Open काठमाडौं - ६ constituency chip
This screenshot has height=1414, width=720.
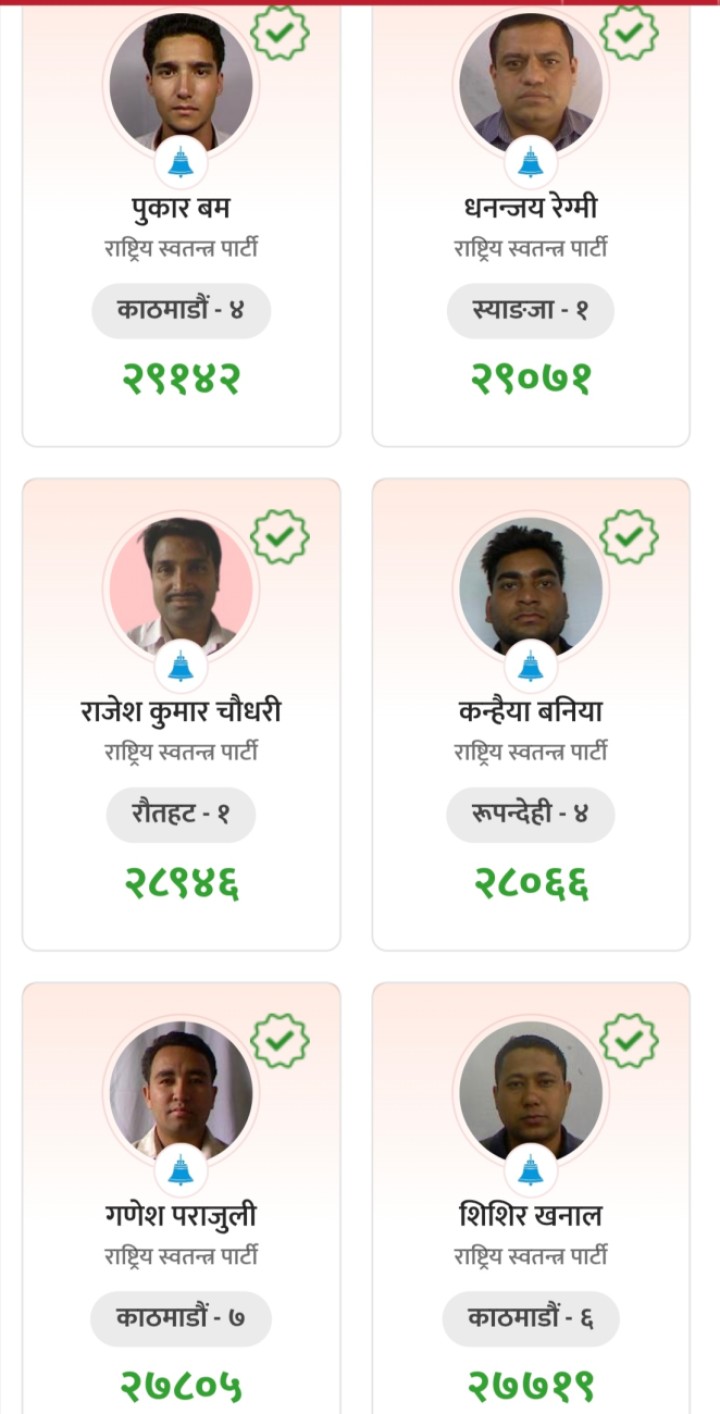point(530,1318)
